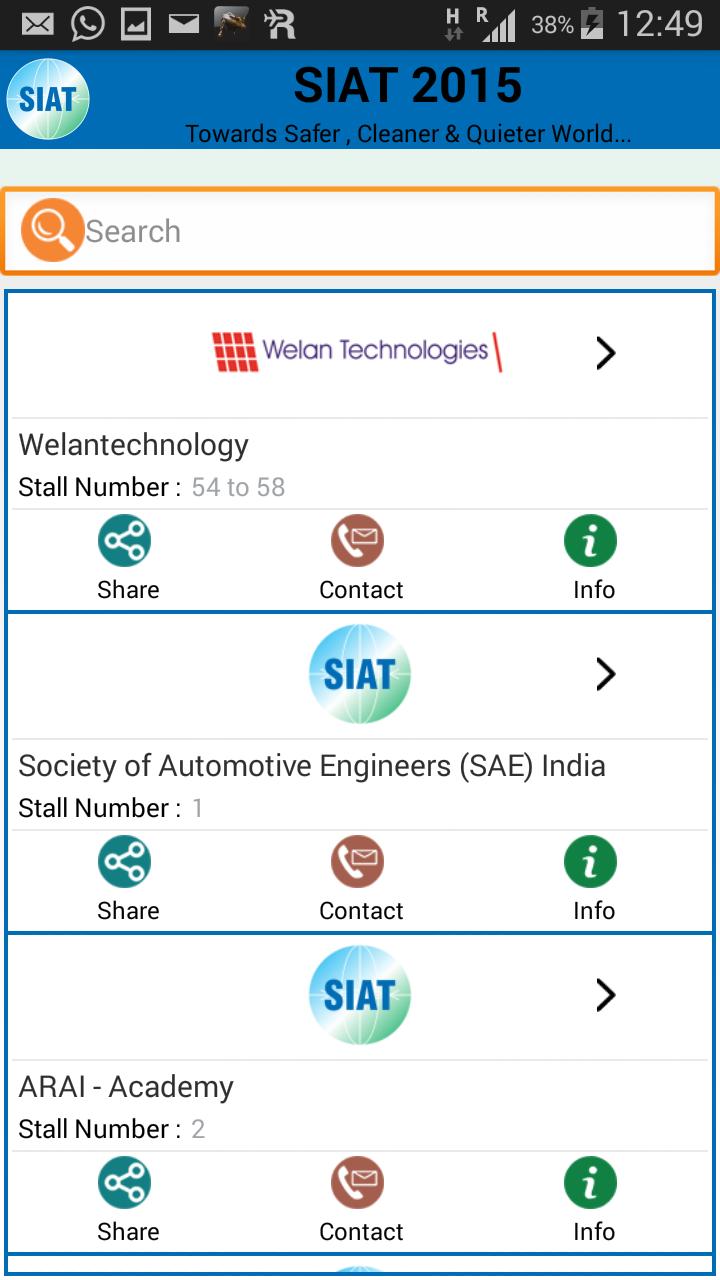
Task: Open Info for Welantechnology
Action: (592, 540)
